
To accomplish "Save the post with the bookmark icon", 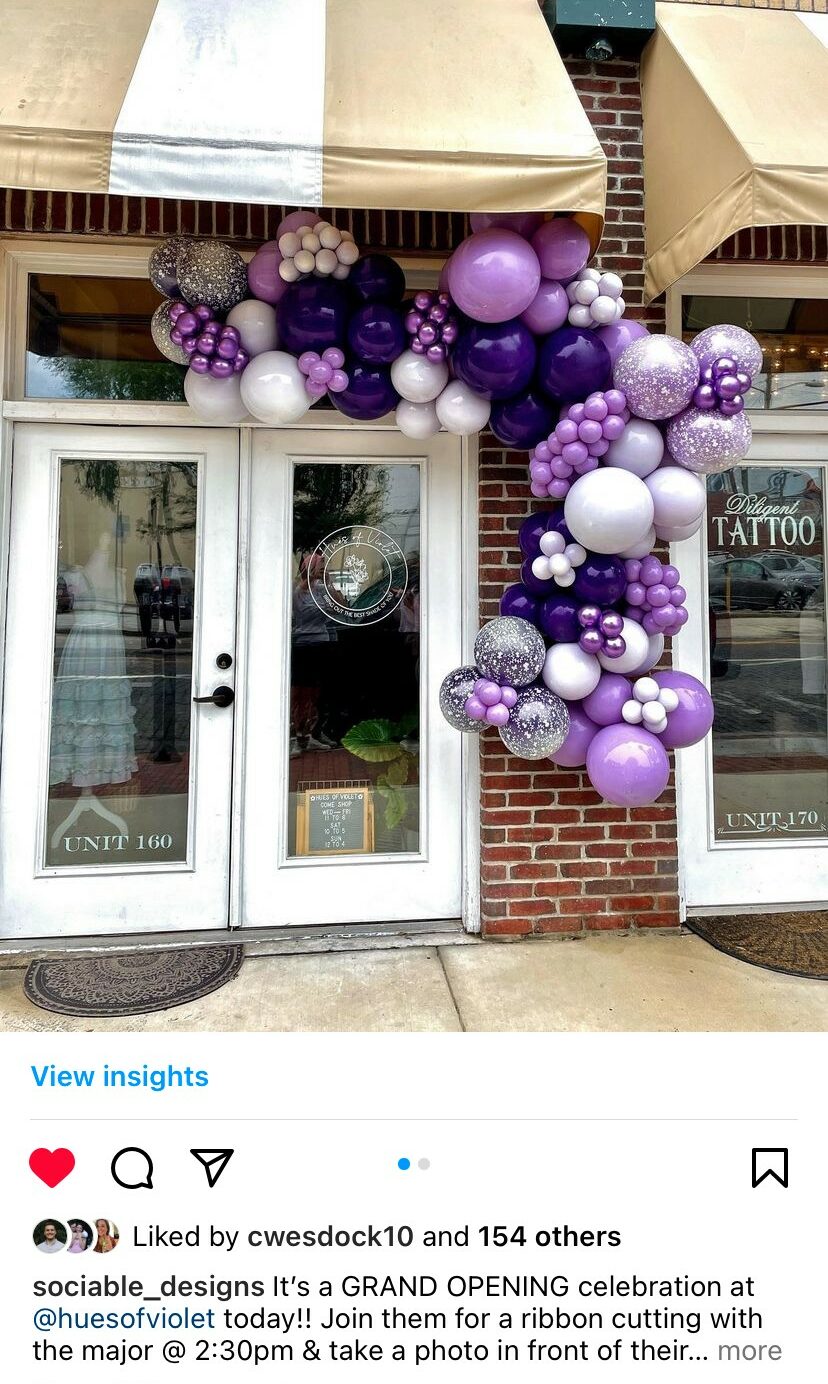I will point(769,1167).
